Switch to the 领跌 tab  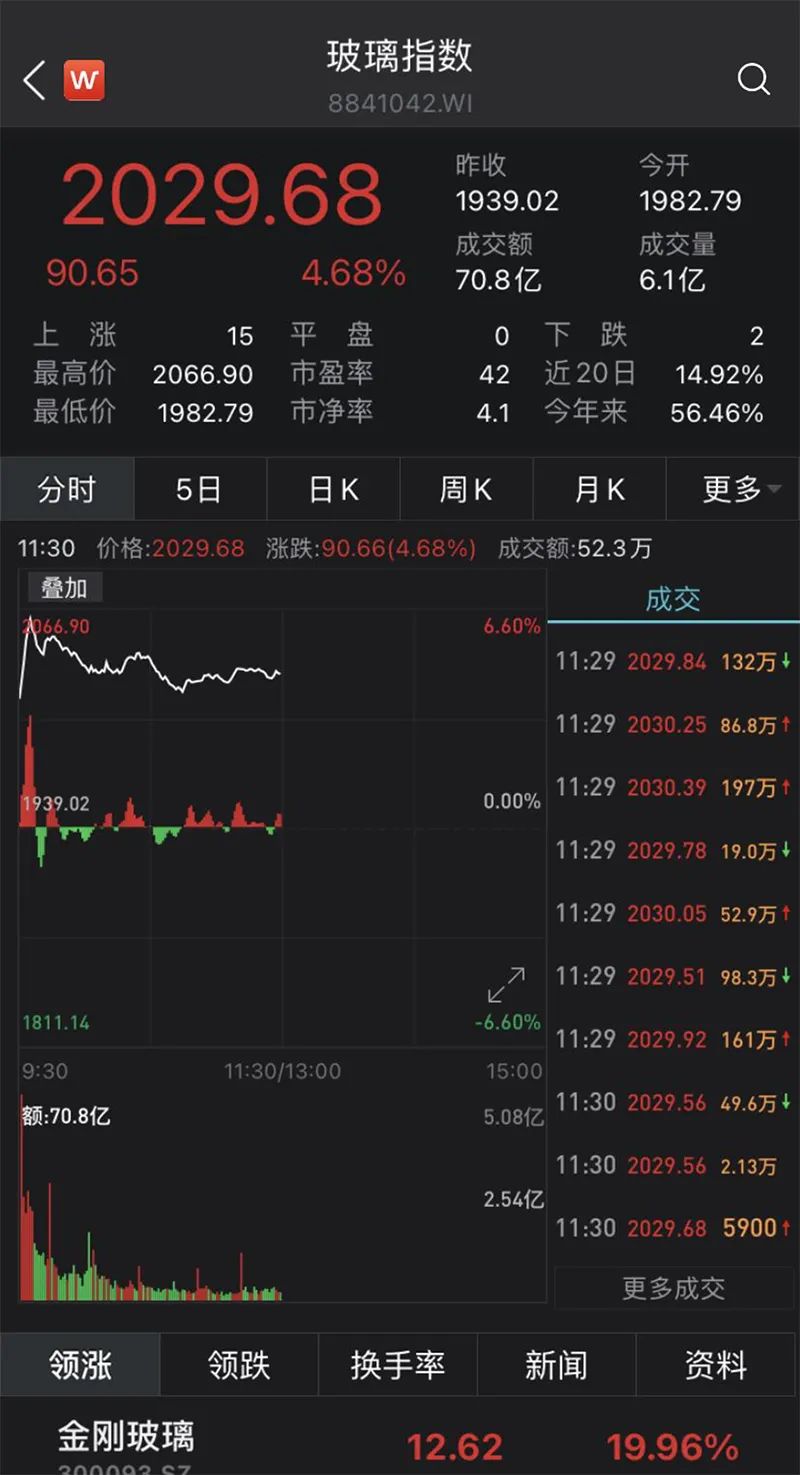point(239,1365)
